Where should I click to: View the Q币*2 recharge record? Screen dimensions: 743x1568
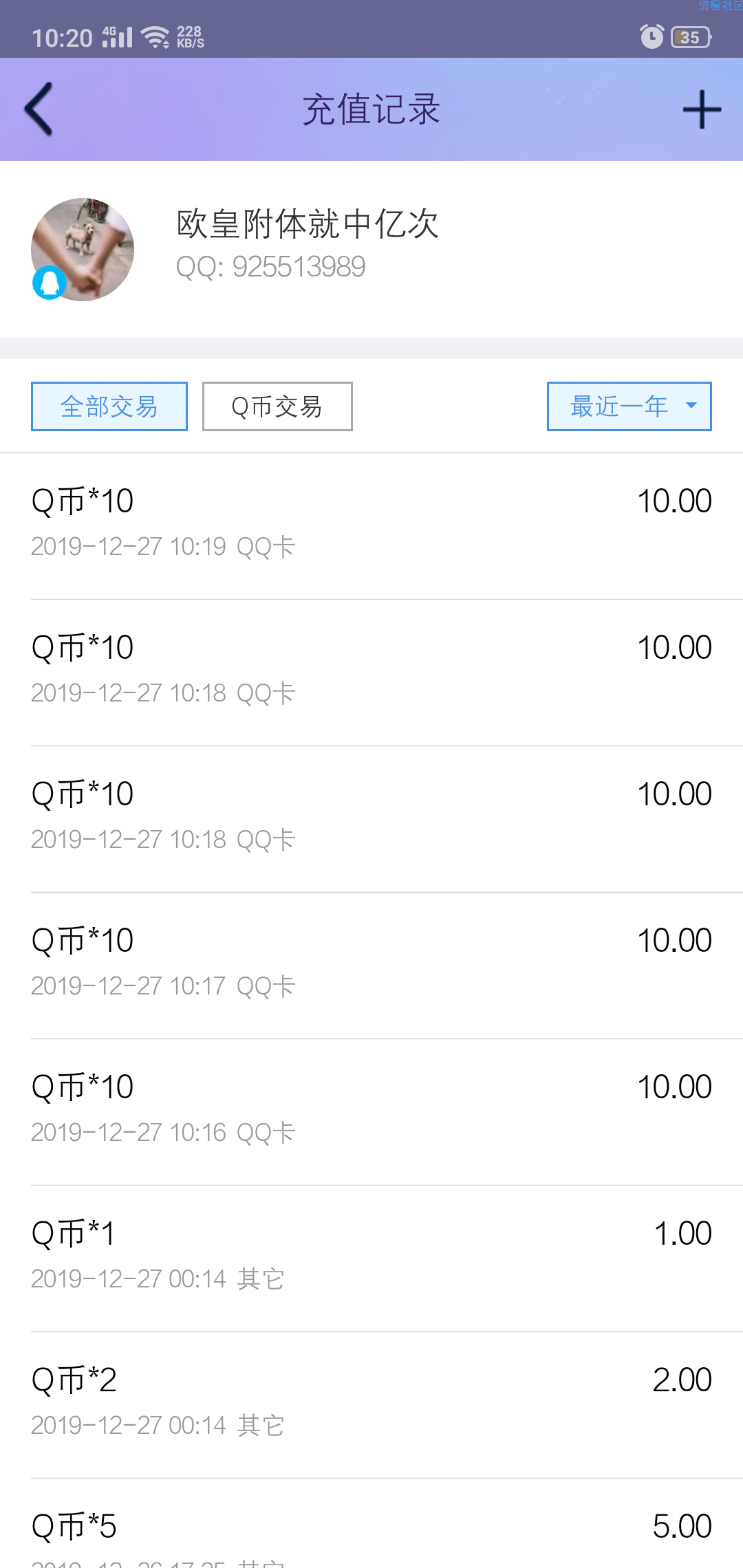371,1405
